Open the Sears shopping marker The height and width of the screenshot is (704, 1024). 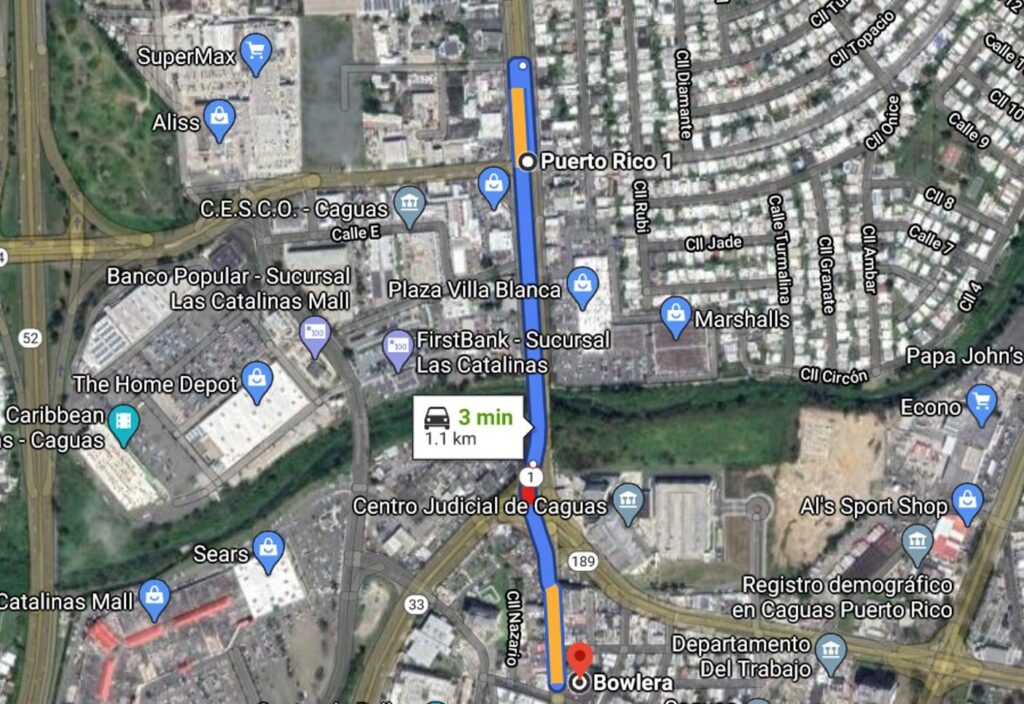click(268, 552)
